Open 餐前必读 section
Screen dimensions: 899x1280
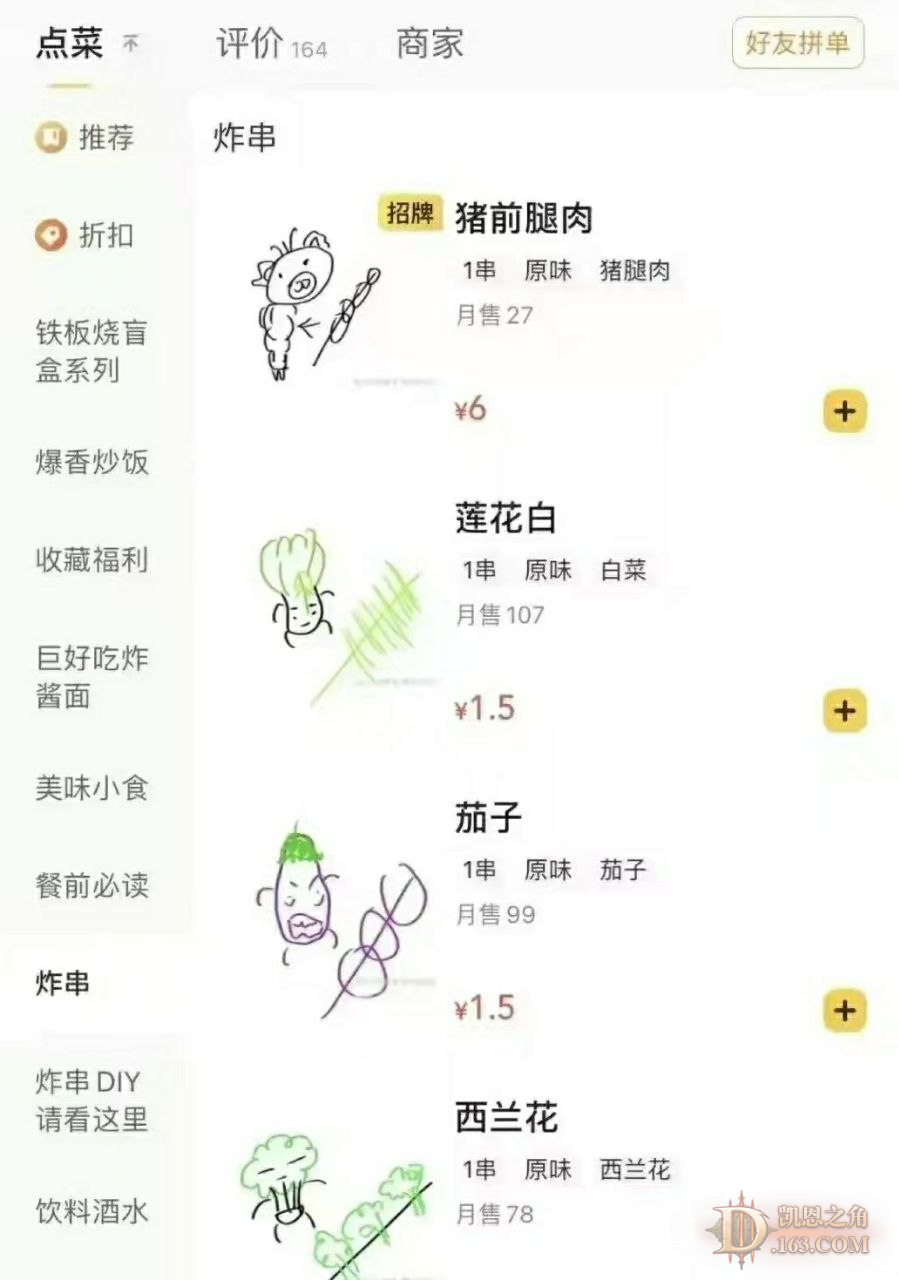pos(91,885)
